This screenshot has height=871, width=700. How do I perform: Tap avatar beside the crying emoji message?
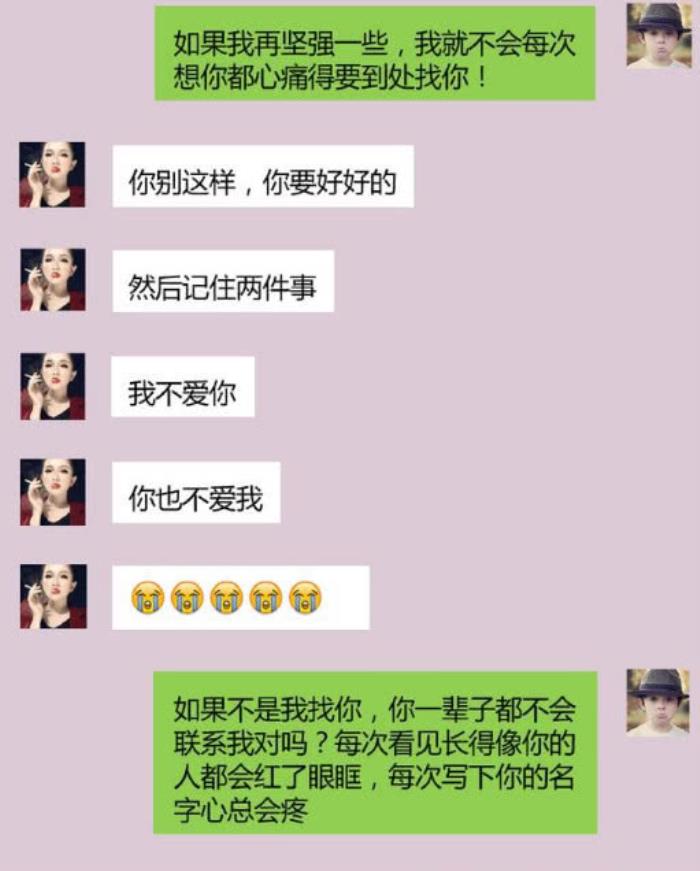coord(53,597)
